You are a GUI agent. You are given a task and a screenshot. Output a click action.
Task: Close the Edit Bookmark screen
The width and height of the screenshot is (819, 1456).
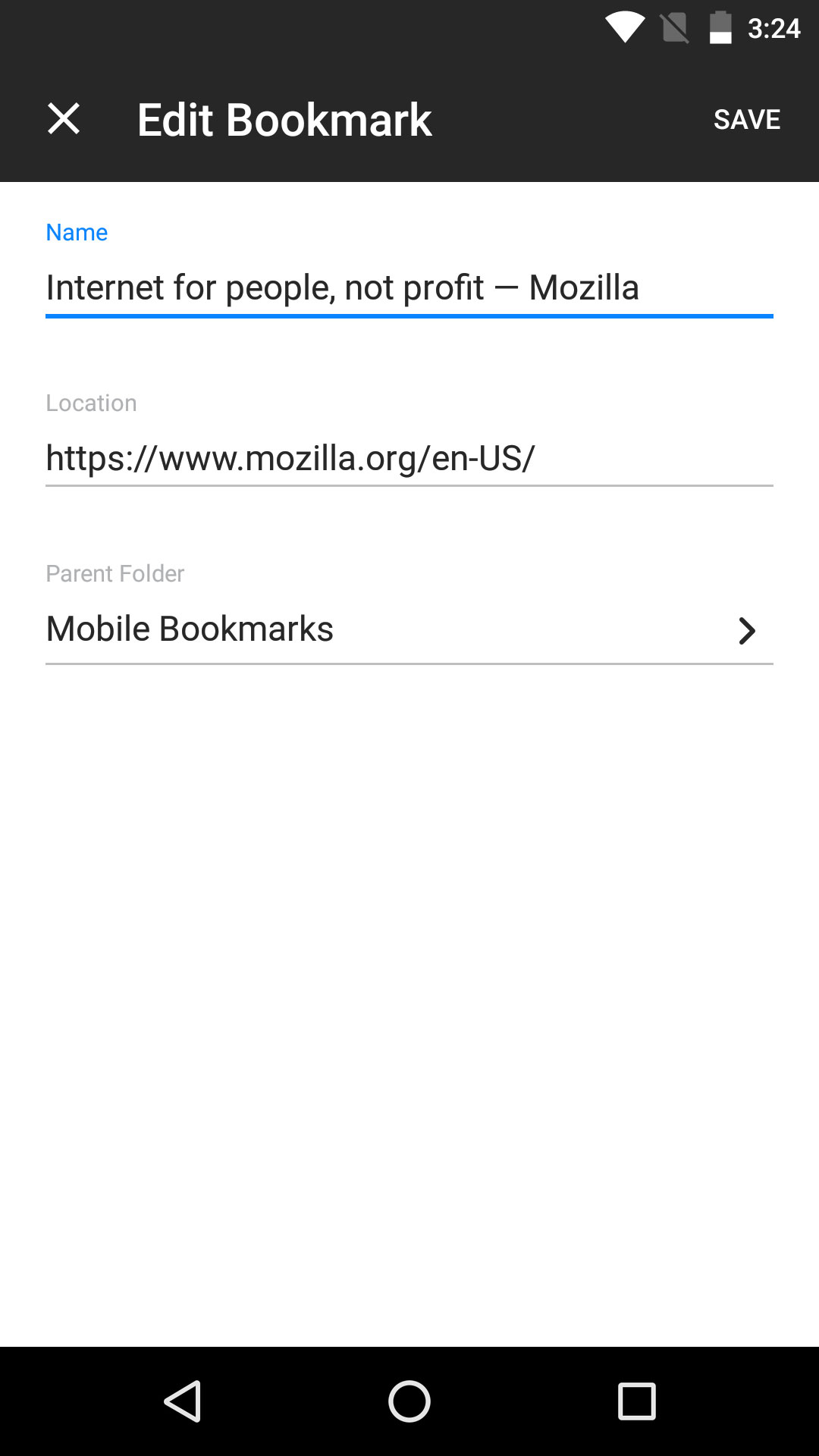pos(64,119)
